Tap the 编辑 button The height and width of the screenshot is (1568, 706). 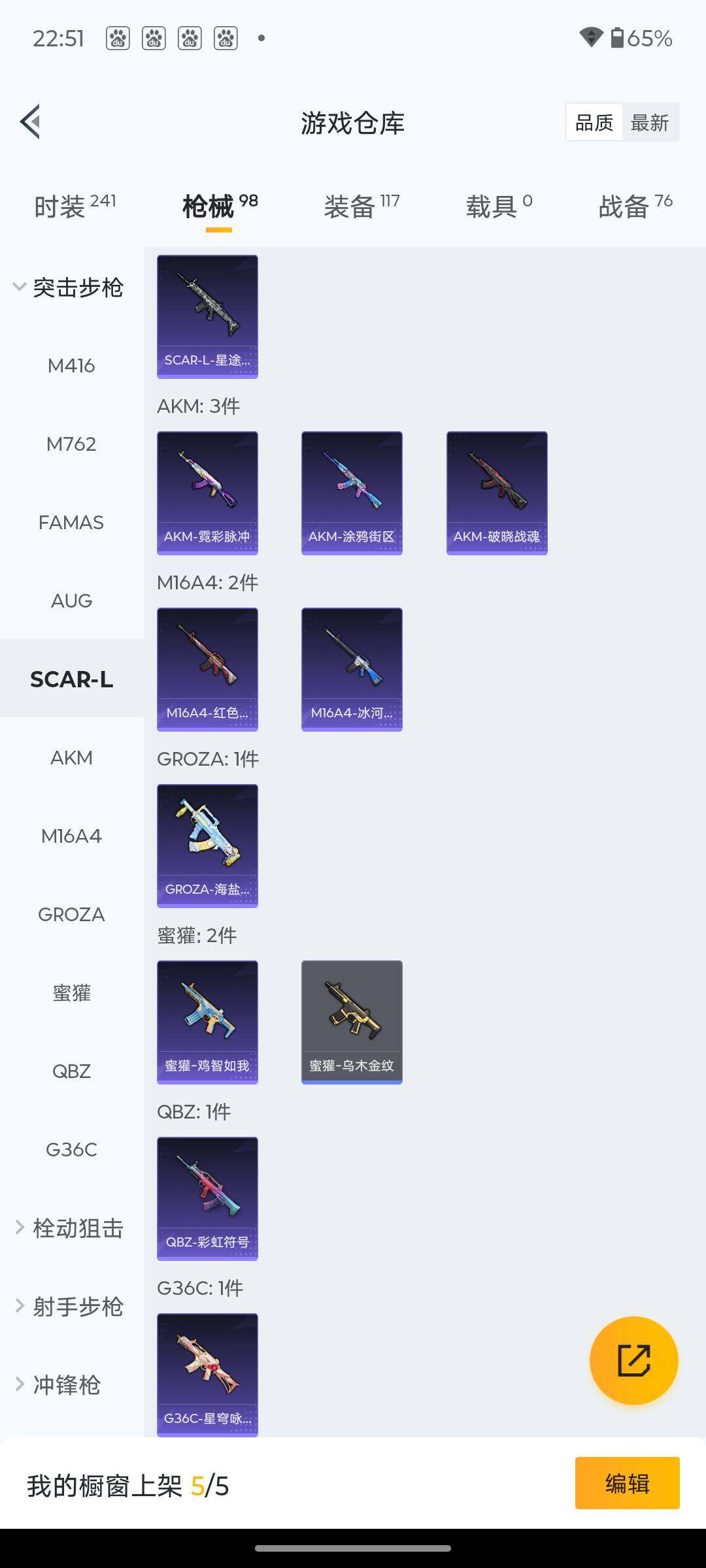tap(627, 1483)
